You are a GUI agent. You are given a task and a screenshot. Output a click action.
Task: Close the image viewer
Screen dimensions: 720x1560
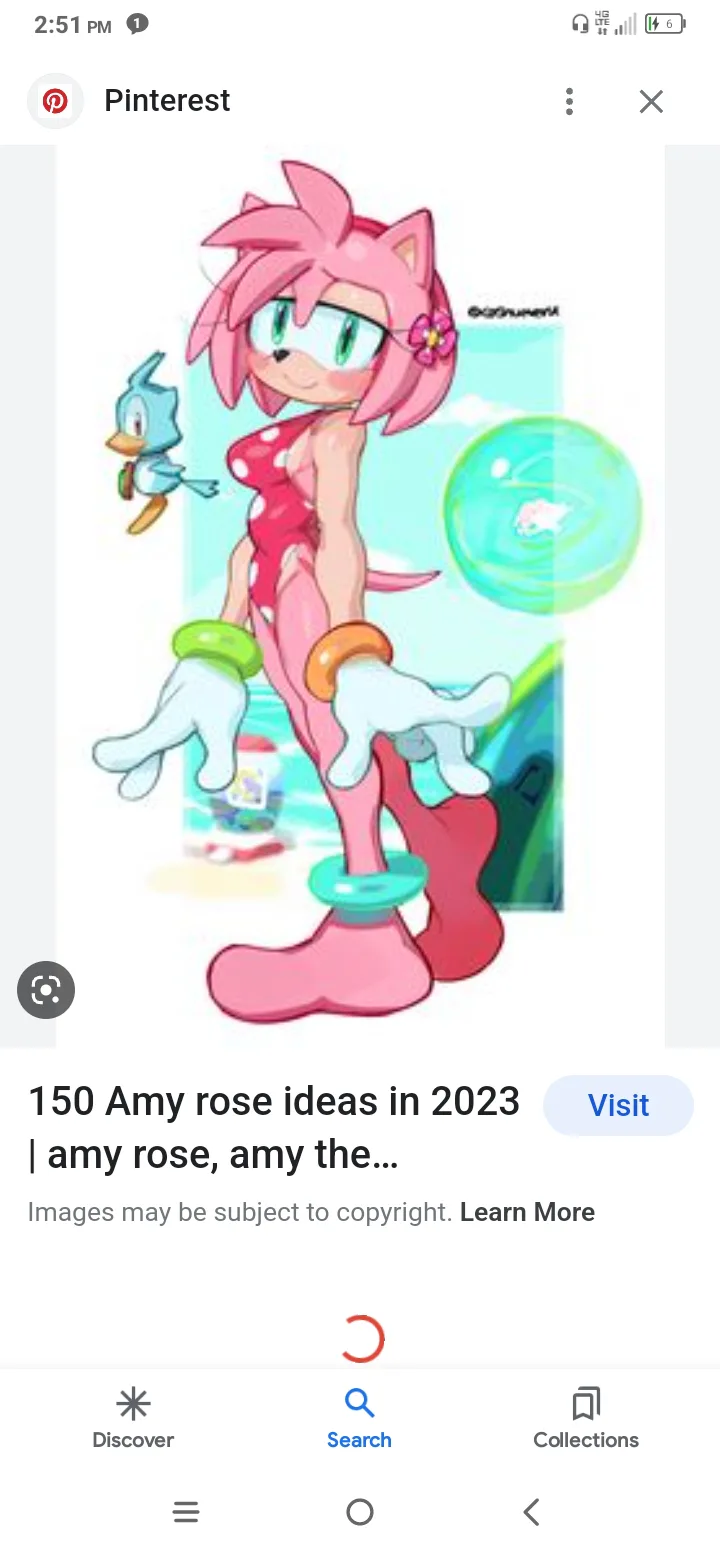(x=651, y=101)
